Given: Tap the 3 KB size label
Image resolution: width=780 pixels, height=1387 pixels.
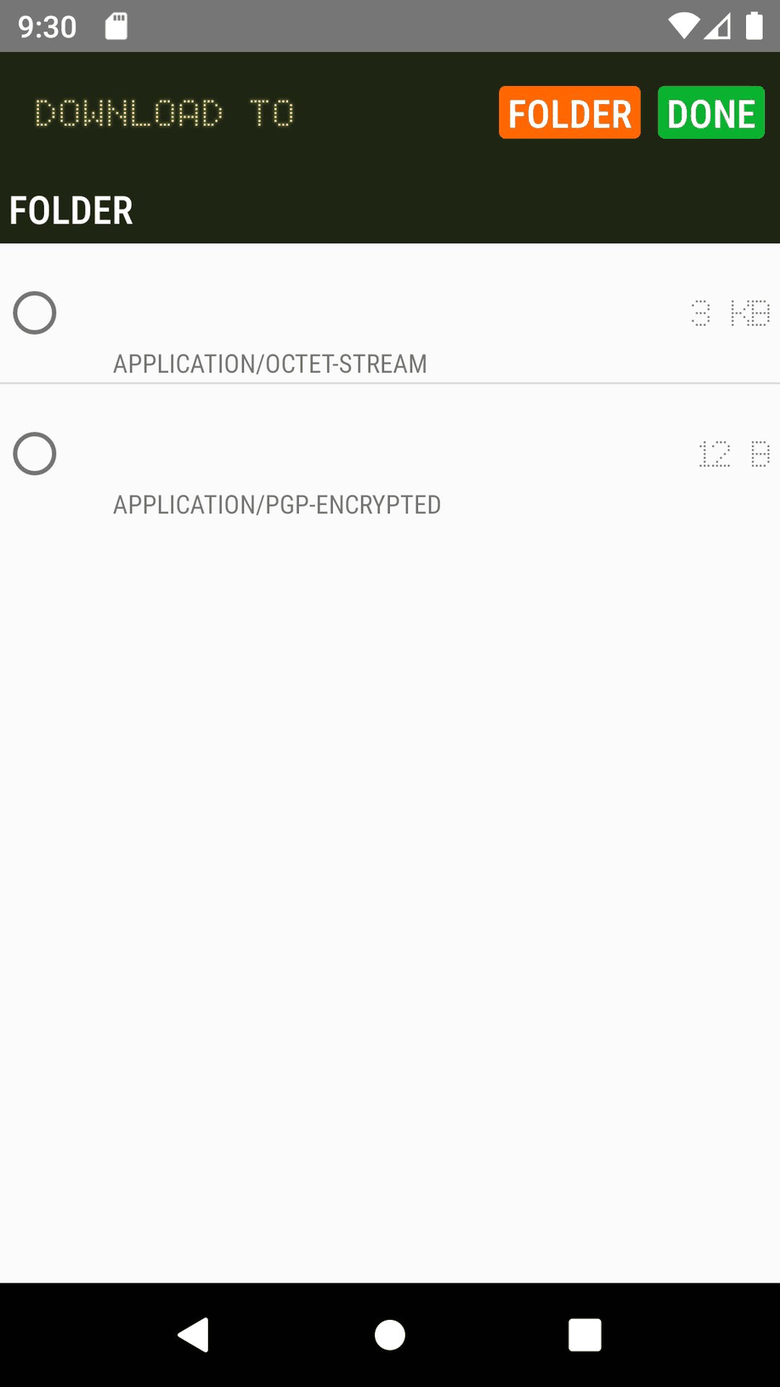Looking at the screenshot, I should (731, 313).
